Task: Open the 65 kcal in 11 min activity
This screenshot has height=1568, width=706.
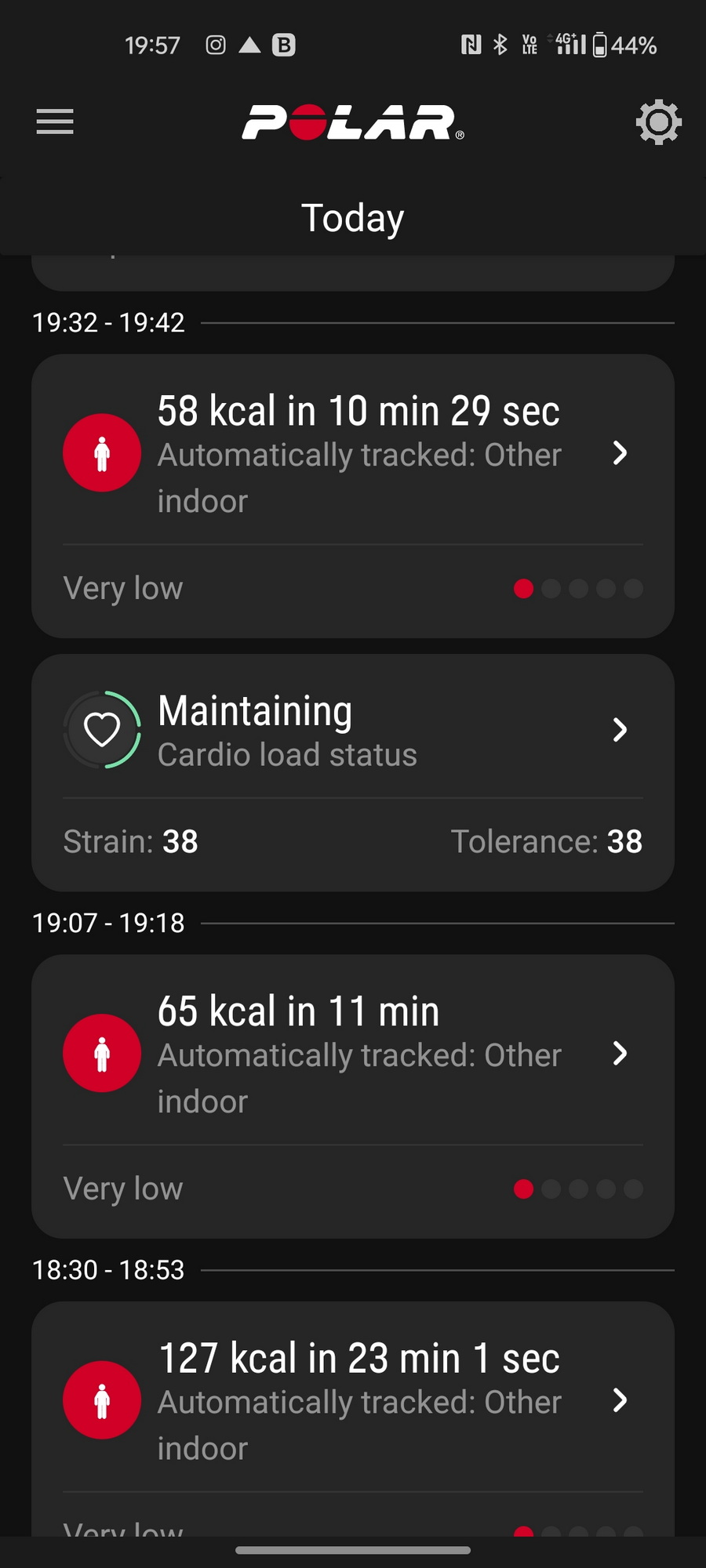Action: [x=353, y=1053]
